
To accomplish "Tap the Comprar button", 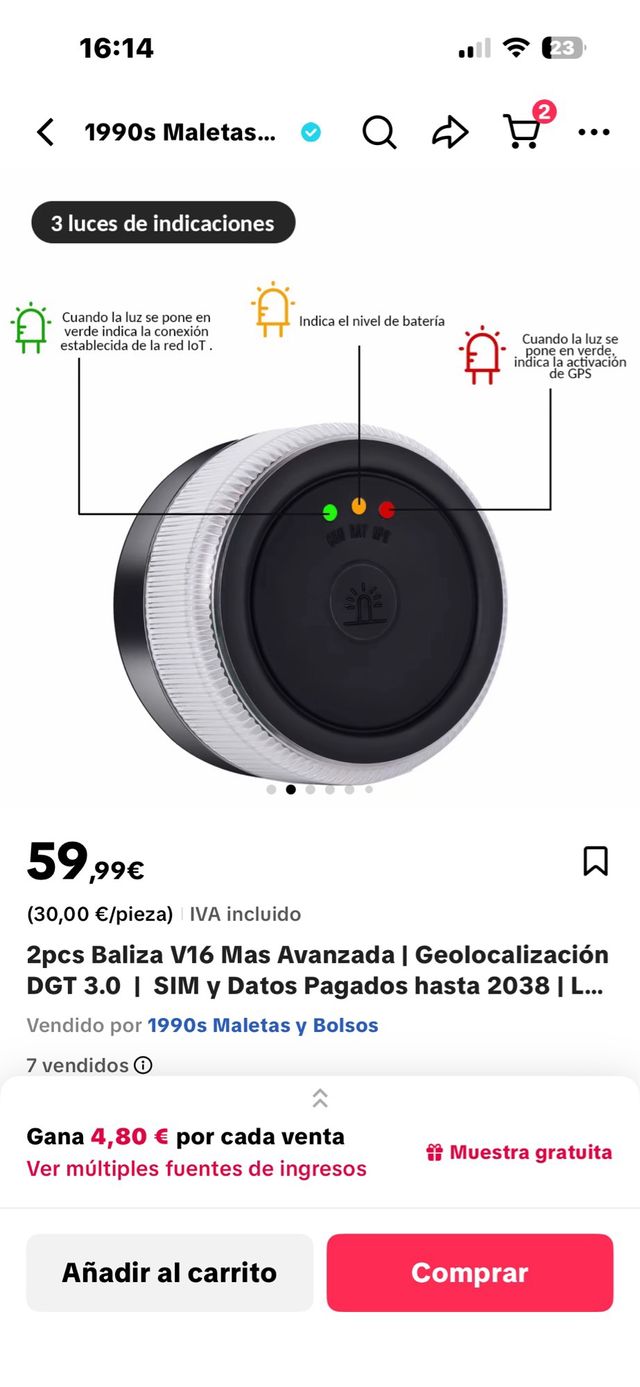I will 469,1273.
